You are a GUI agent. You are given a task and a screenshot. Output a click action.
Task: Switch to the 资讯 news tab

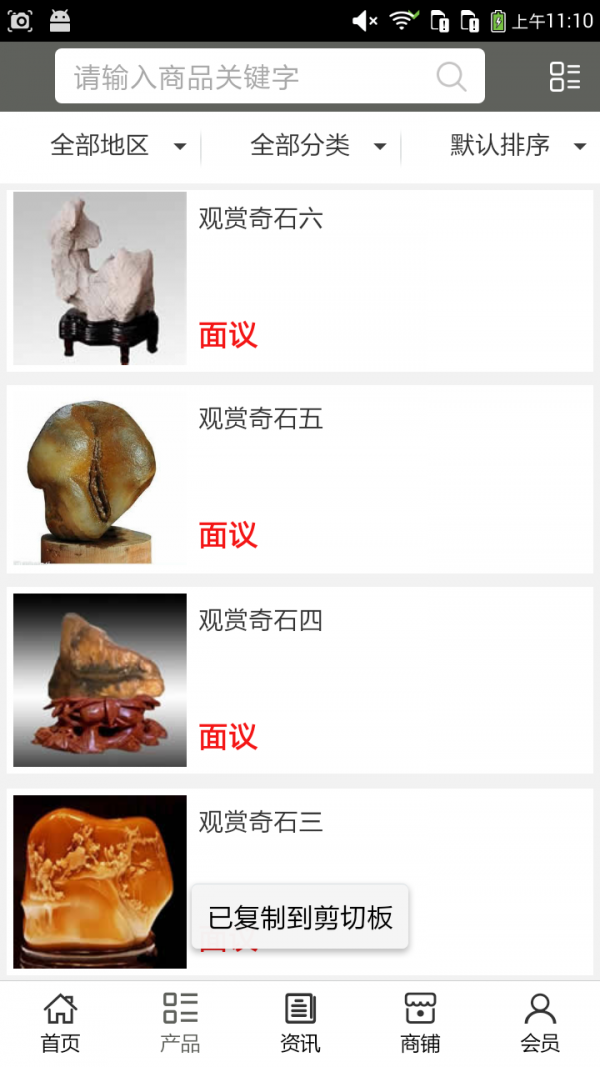pos(300,1023)
